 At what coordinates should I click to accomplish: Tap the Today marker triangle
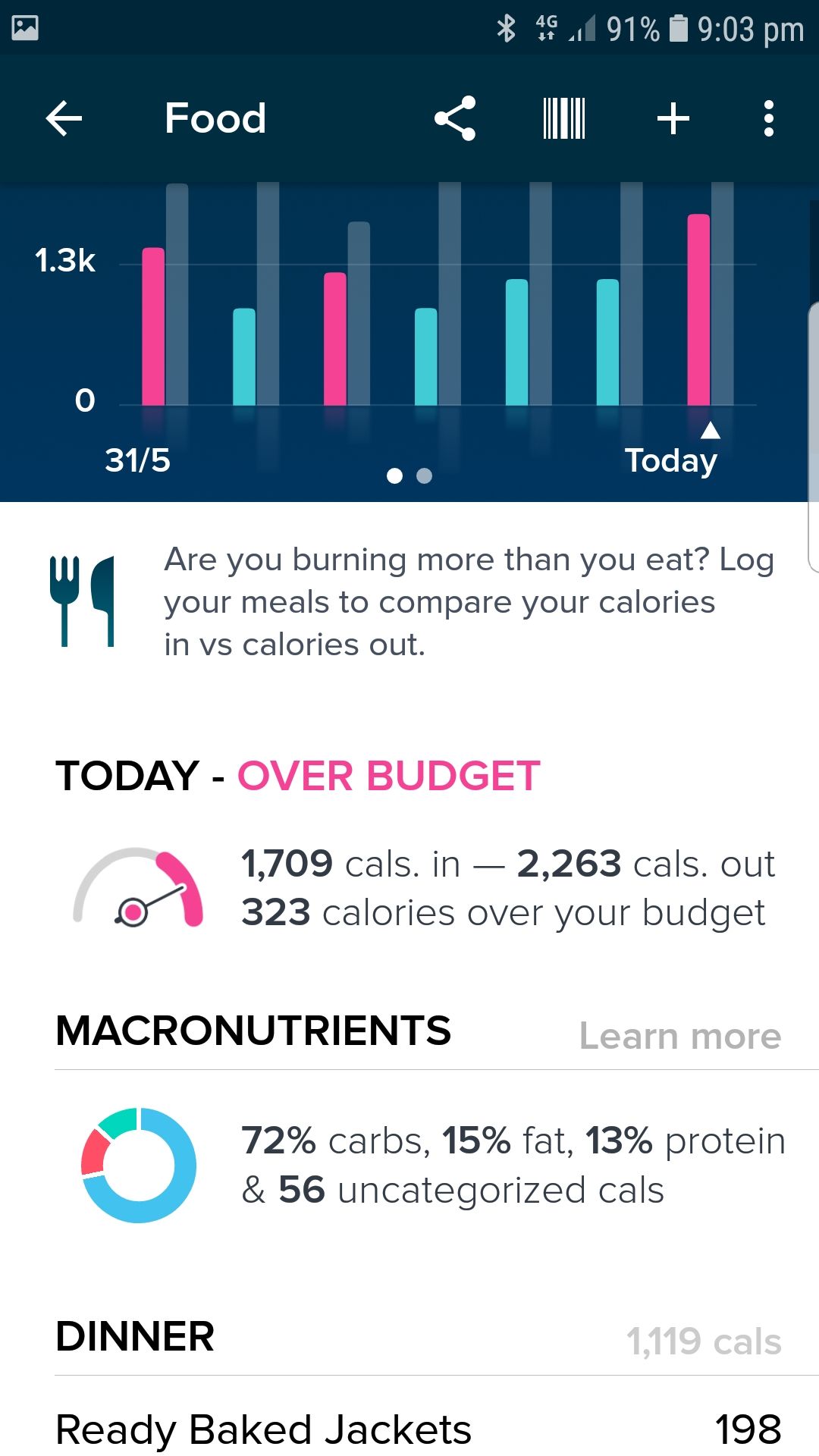click(x=711, y=431)
